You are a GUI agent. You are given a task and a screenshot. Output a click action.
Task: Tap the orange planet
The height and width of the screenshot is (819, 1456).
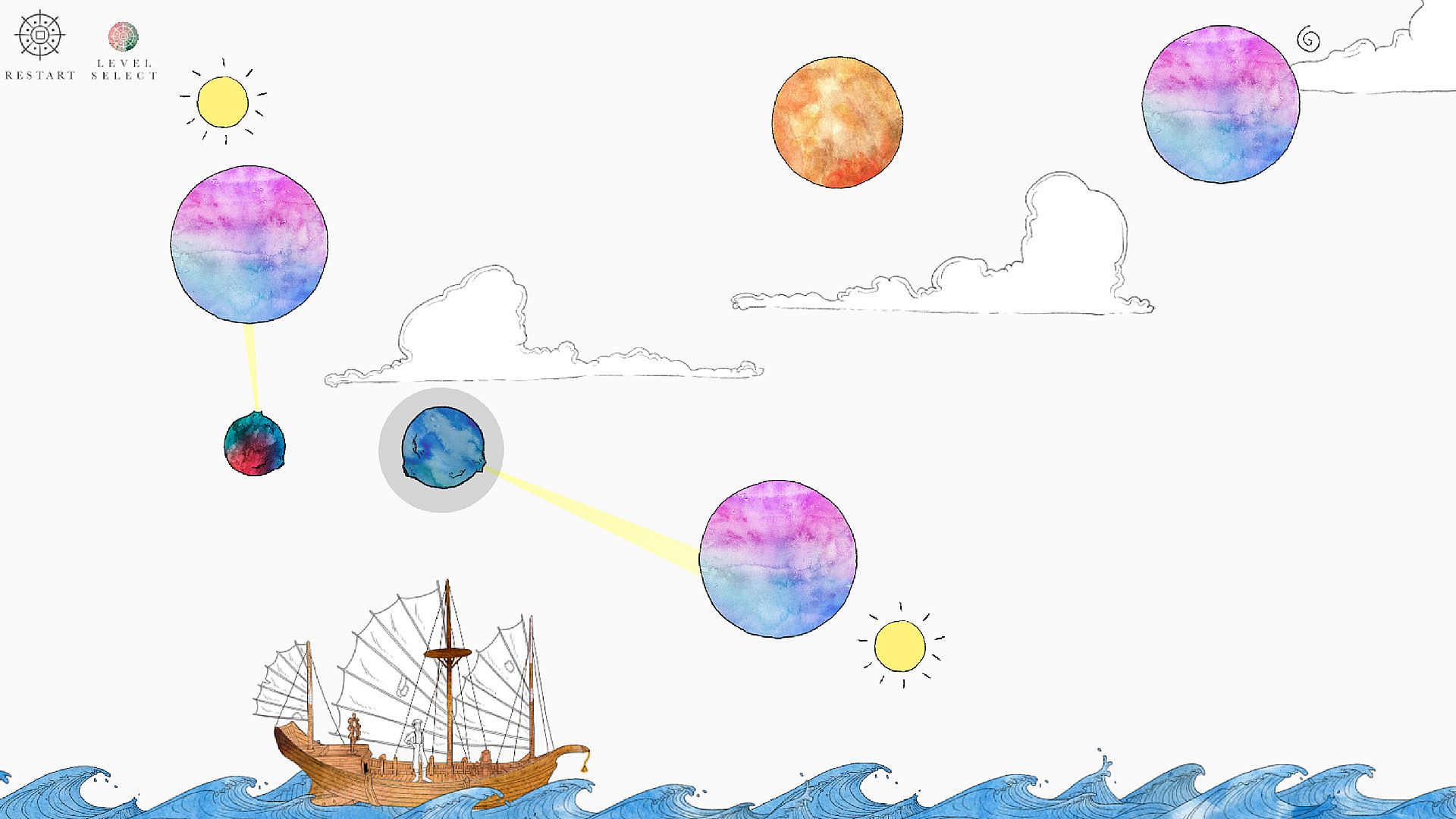[837, 123]
